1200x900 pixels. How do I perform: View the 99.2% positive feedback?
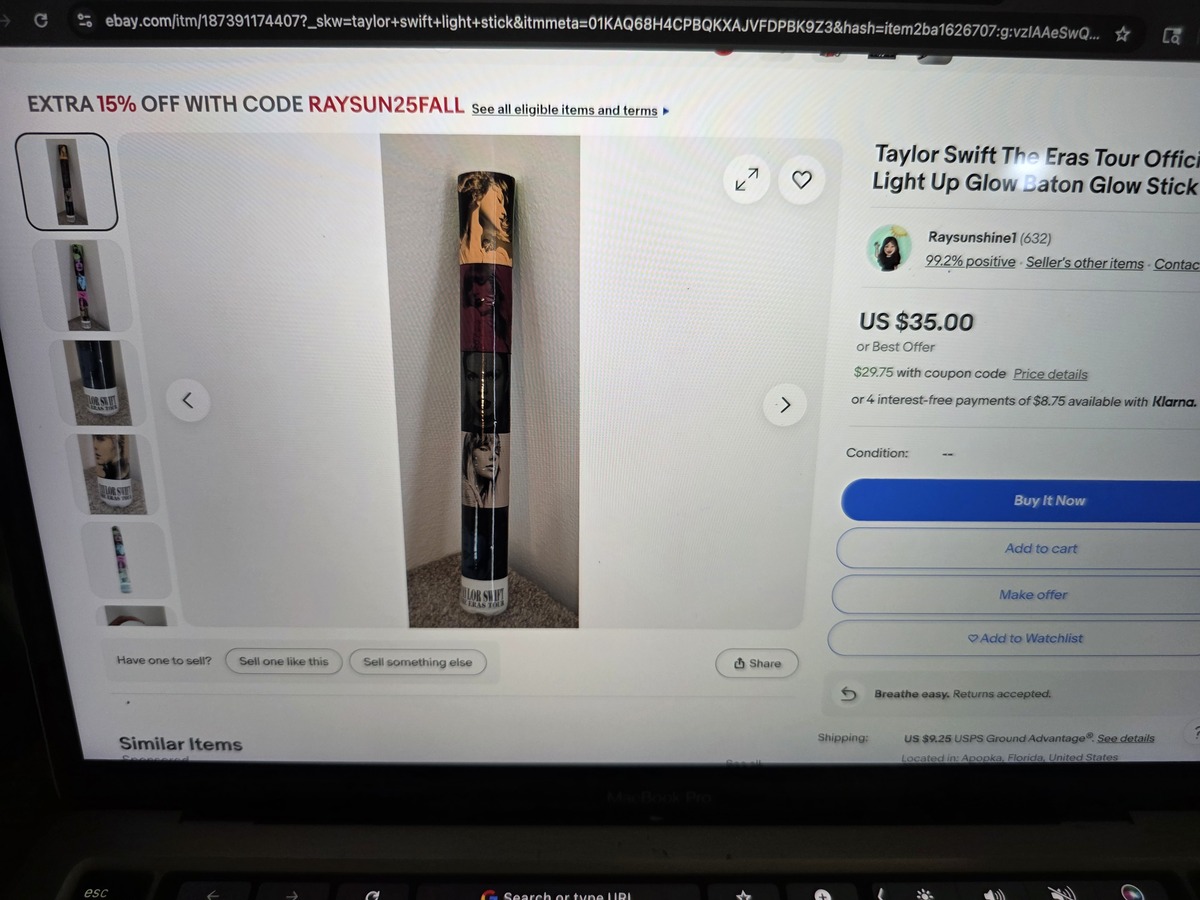[x=970, y=262]
